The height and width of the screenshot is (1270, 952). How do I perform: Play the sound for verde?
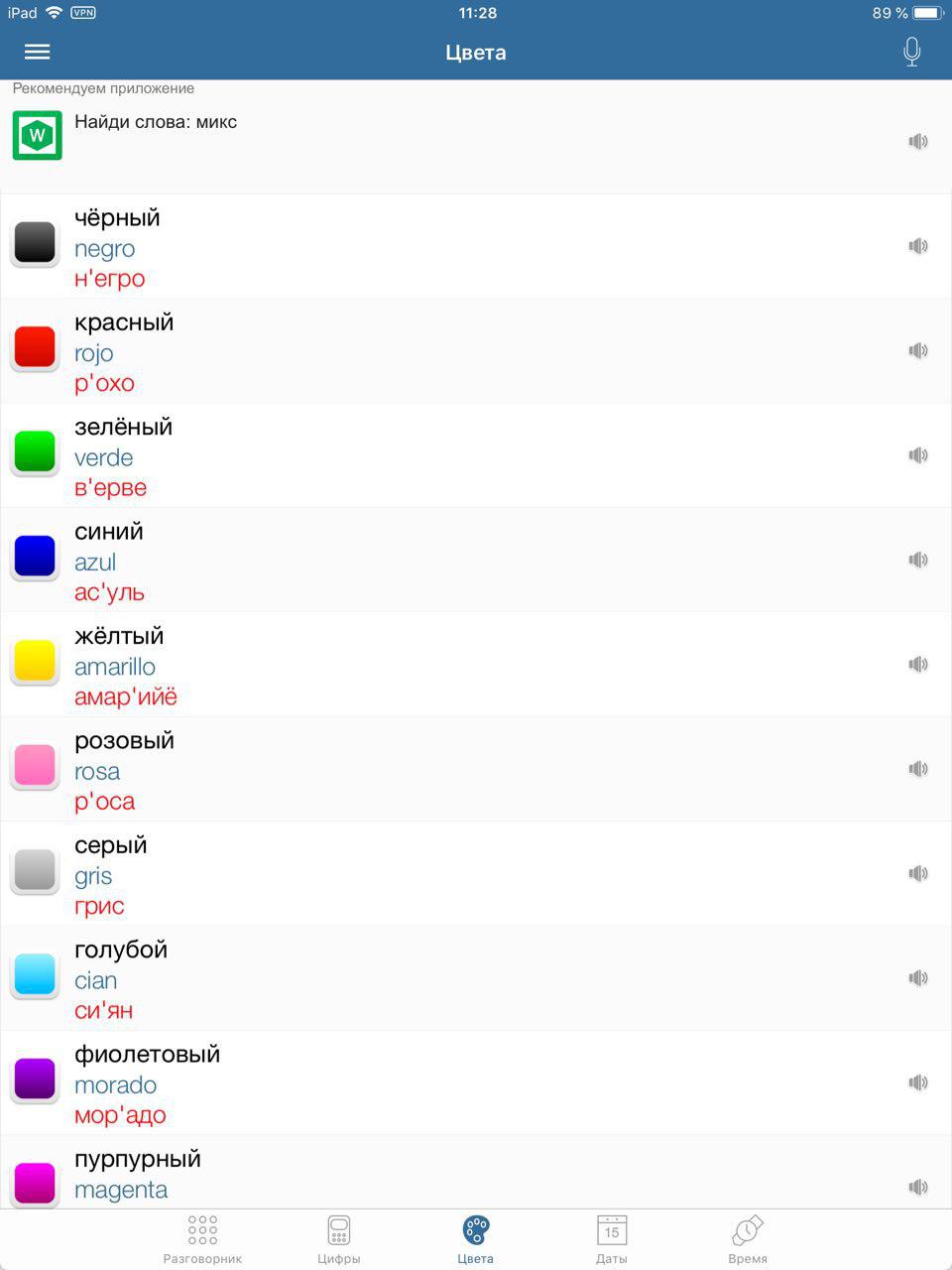(917, 455)
